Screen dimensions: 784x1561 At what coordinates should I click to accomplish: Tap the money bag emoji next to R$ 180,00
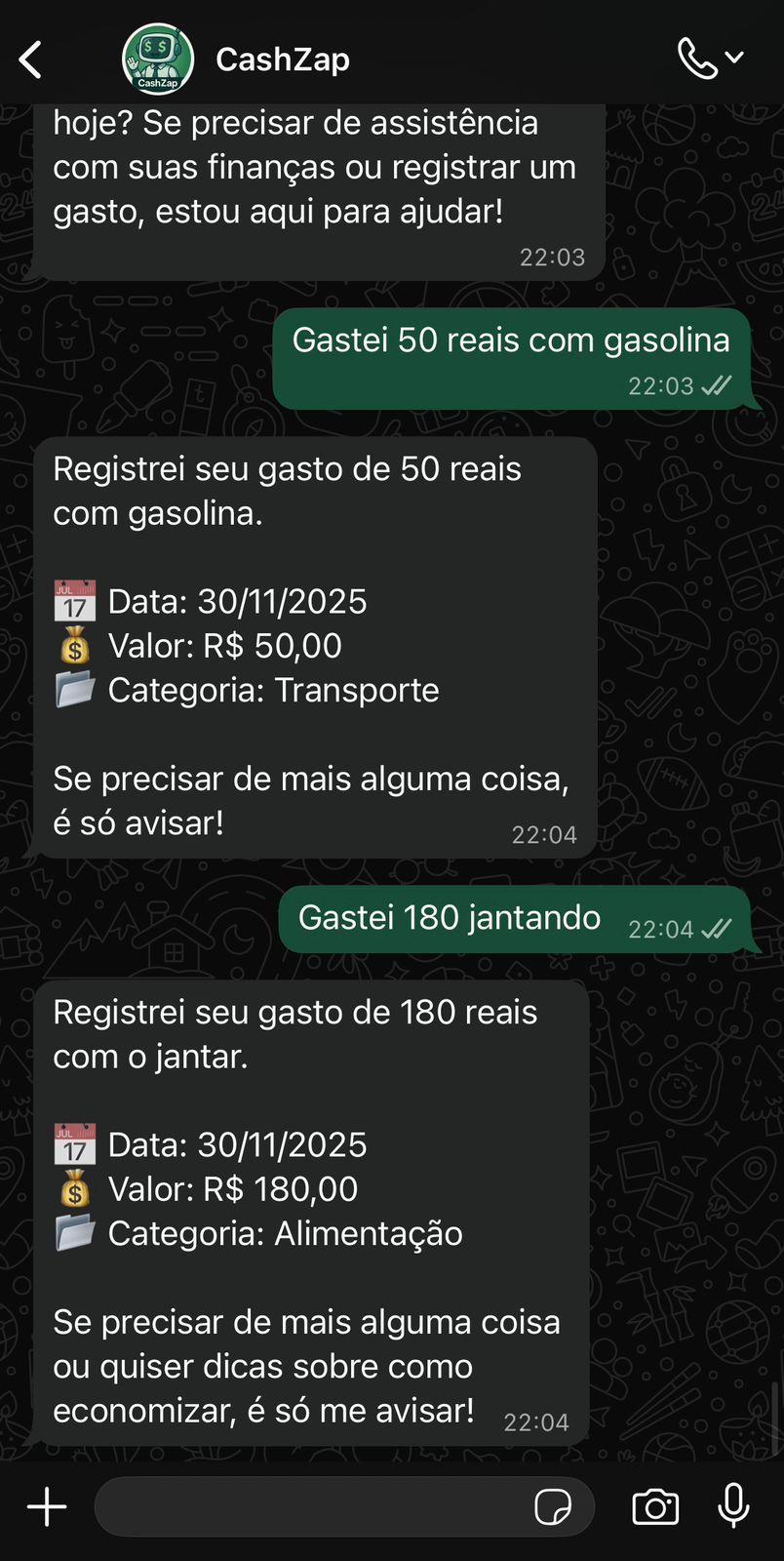coord(74,1188)
